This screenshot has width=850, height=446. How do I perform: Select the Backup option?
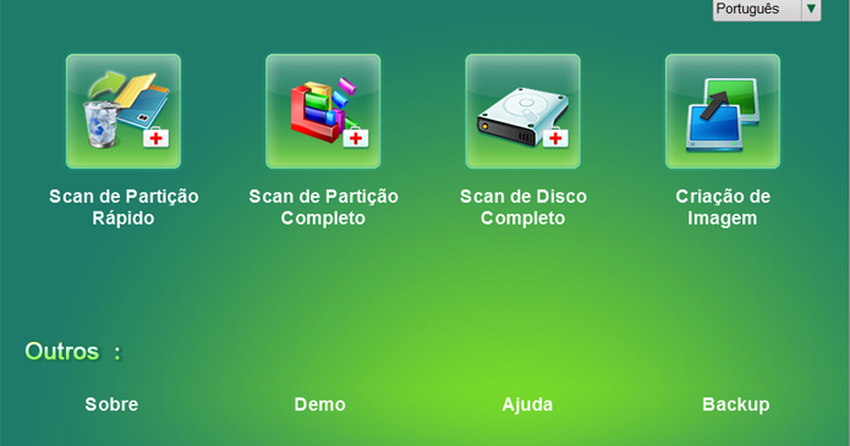[x=736, y=405]
